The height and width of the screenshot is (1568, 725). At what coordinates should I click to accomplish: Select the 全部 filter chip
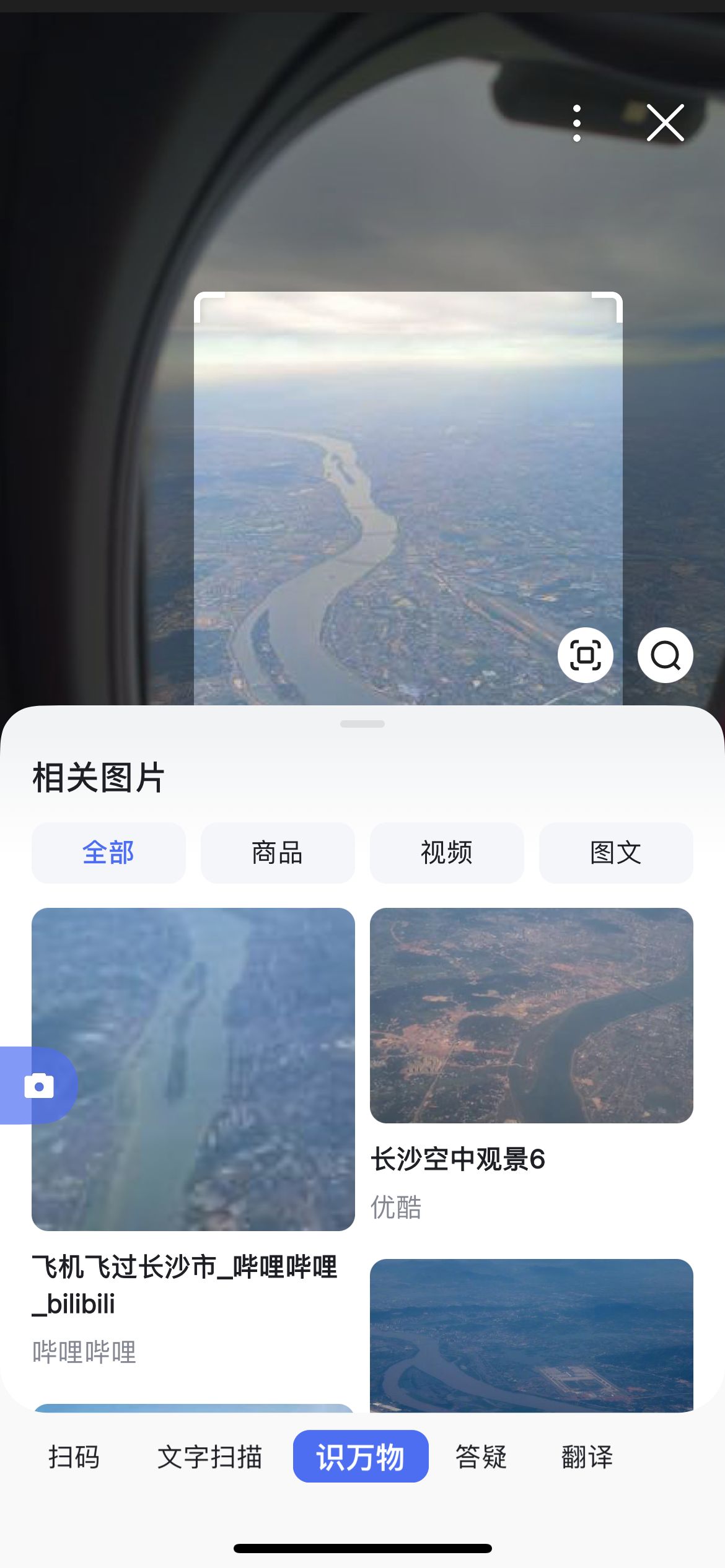pos(108,853)
